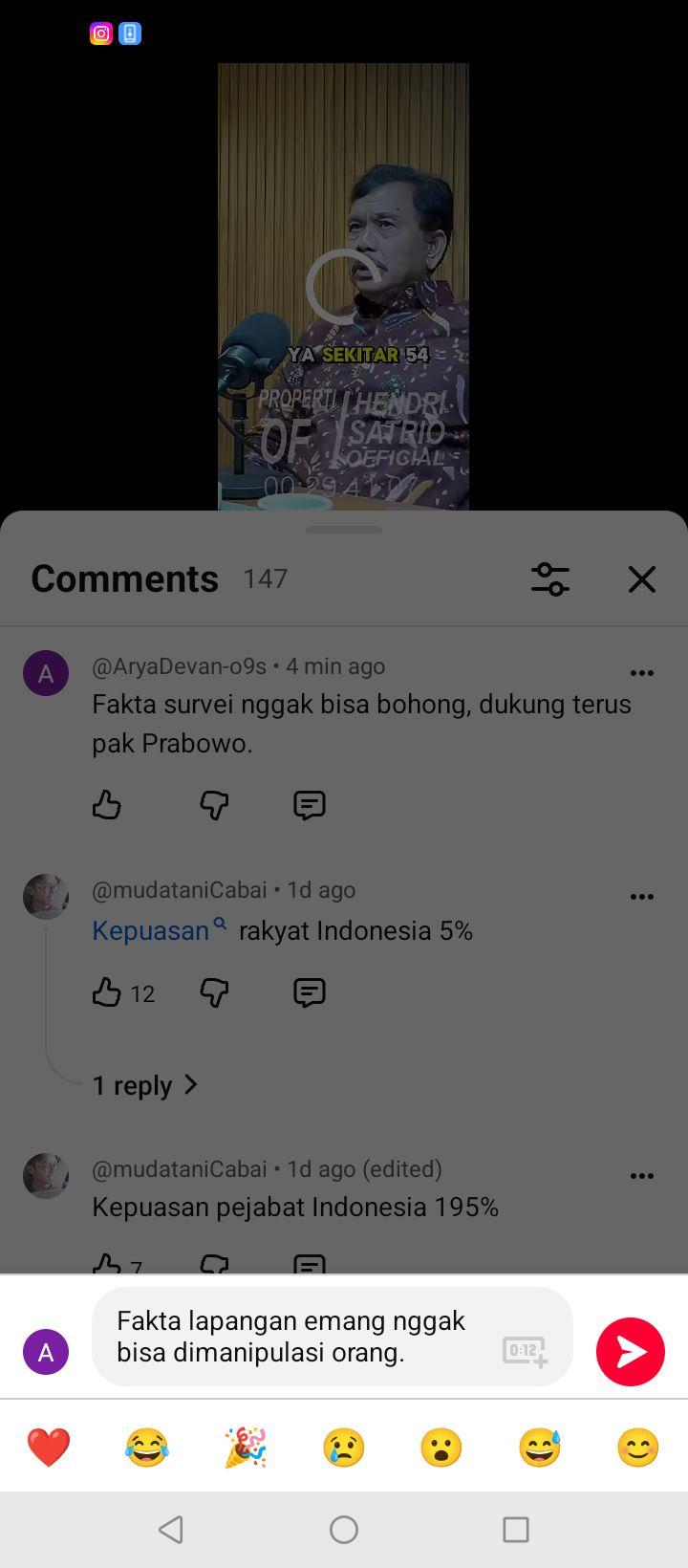Viewport: 688px width, 1568px height.
Task: Expand the 1 reply thread
Action: click(x=145, y=1085)
